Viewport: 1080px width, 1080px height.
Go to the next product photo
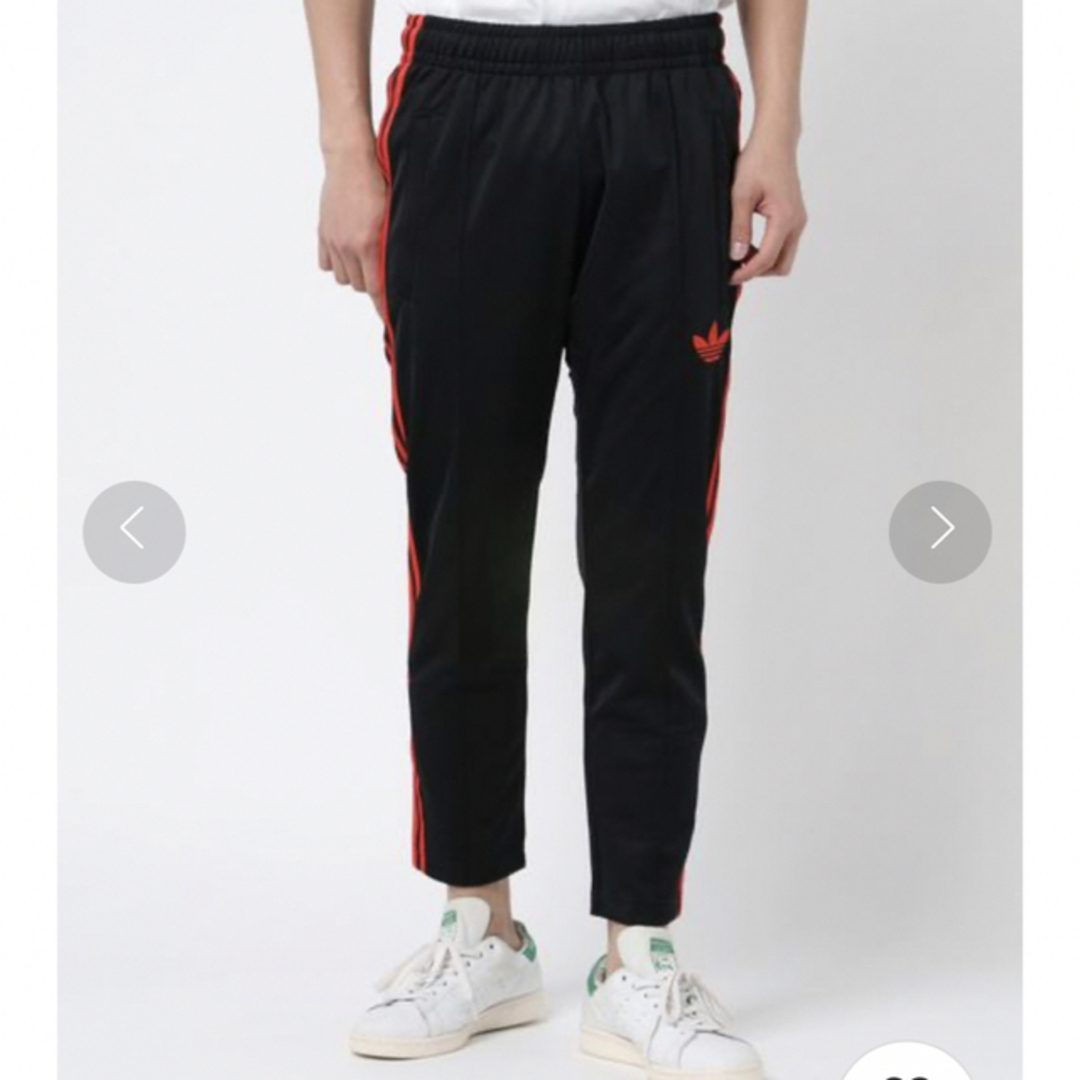pyautogui.click(x=939, y=531)
